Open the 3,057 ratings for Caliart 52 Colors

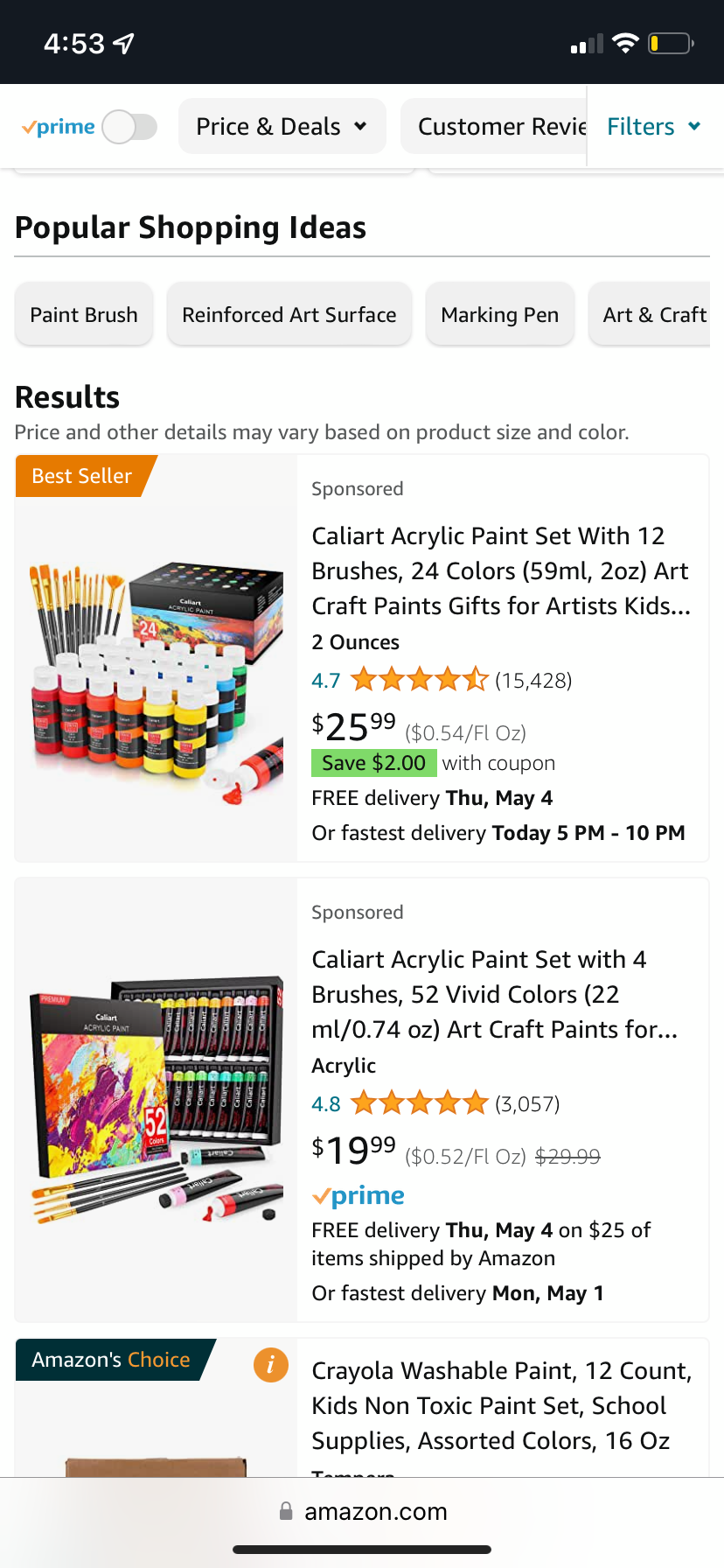coord(526,1104)
